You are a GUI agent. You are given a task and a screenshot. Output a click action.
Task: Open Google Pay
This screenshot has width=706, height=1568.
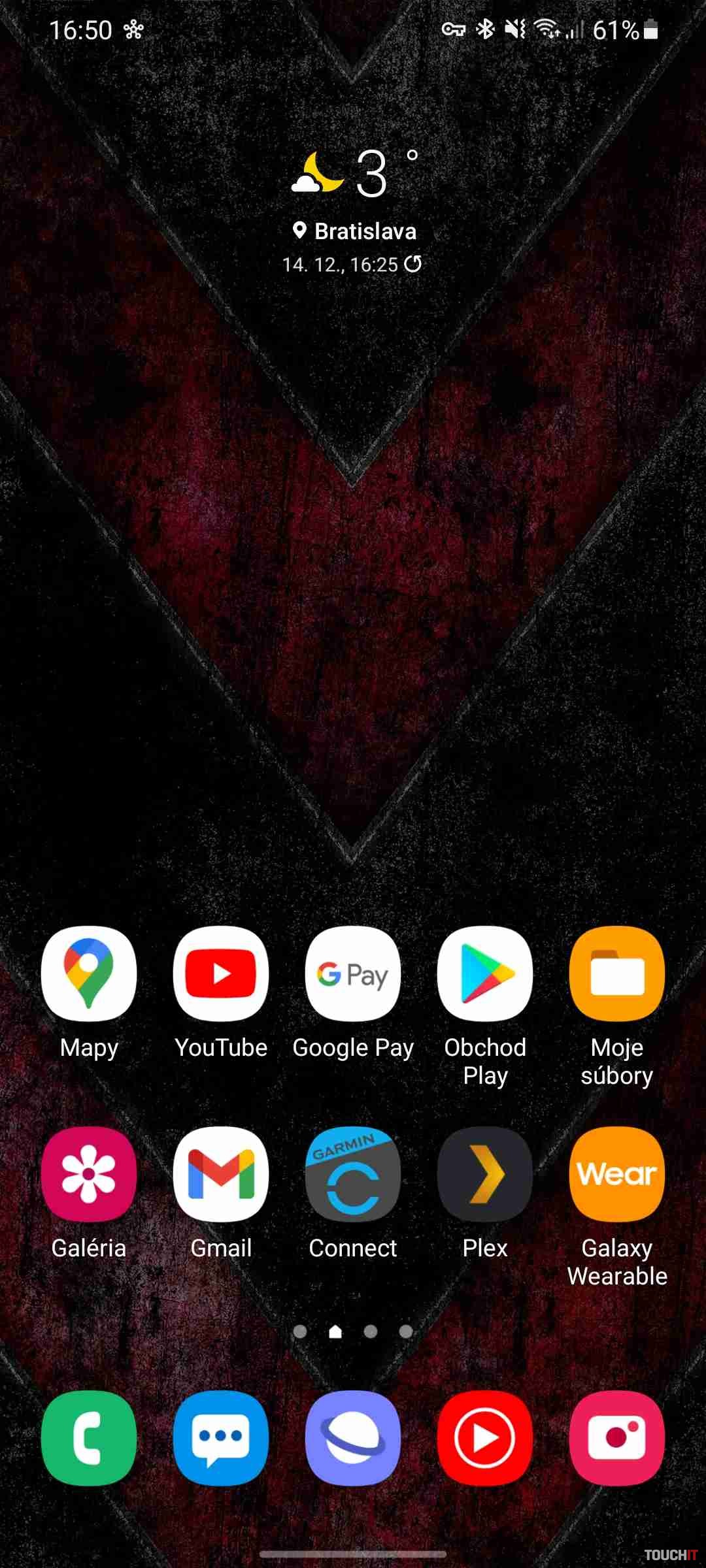click(x=353, y=973)
